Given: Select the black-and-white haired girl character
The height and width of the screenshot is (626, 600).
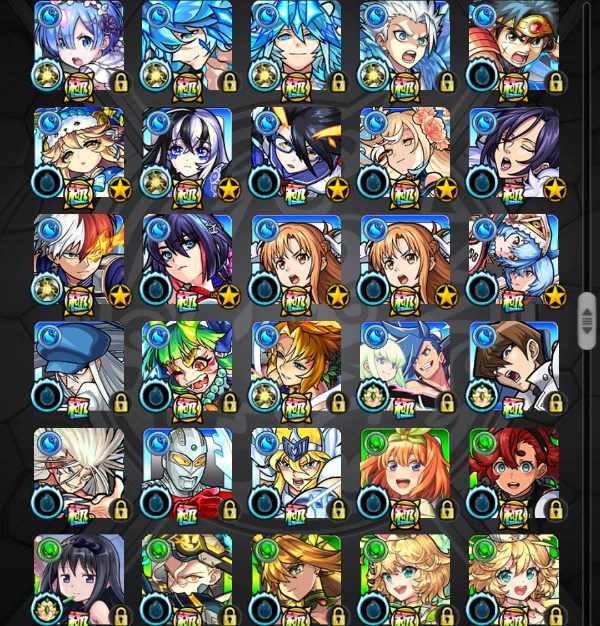Looking at the screenshot, I should [x=188, y=152].
